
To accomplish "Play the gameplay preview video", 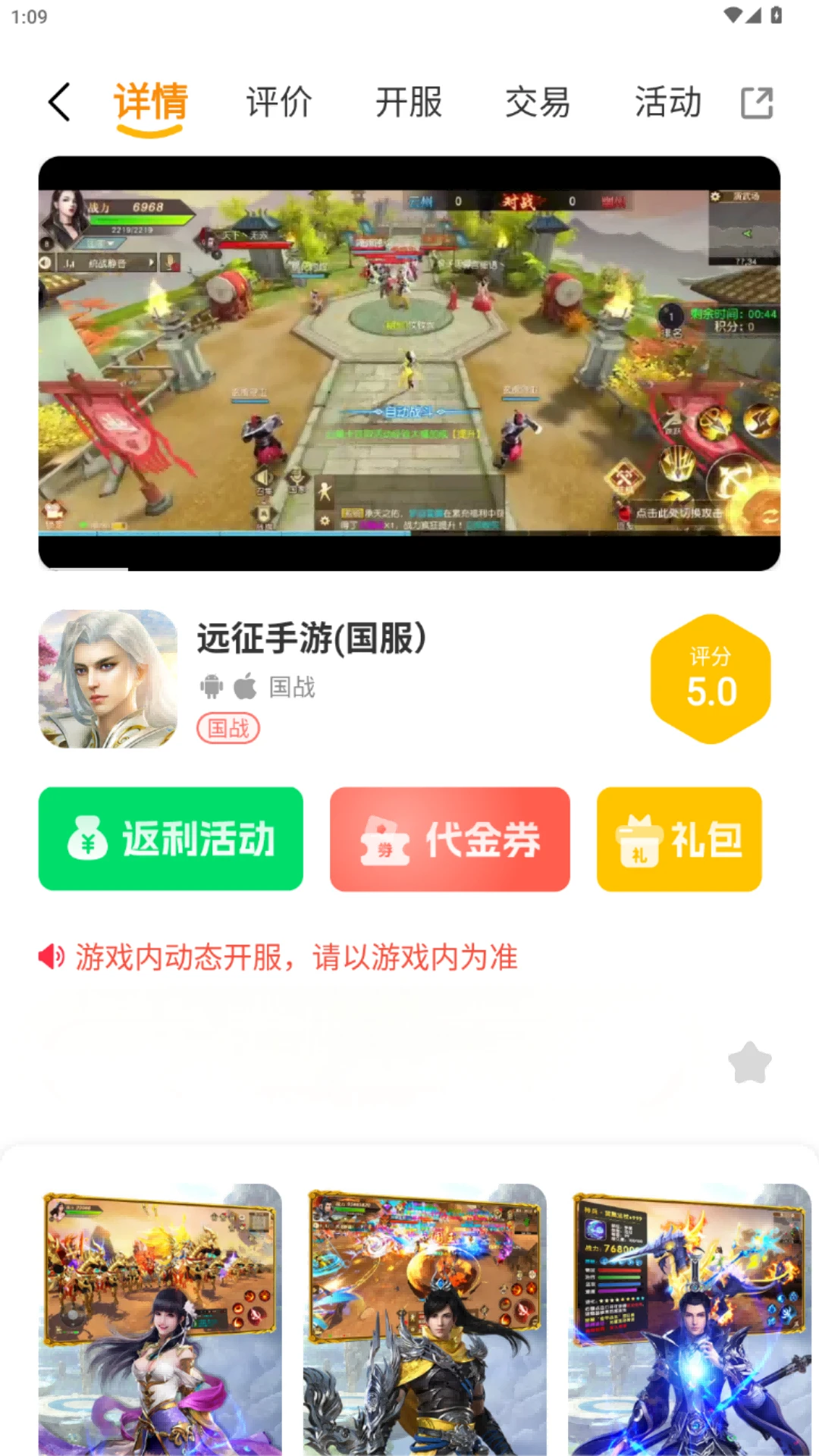I will coord(409,363).
